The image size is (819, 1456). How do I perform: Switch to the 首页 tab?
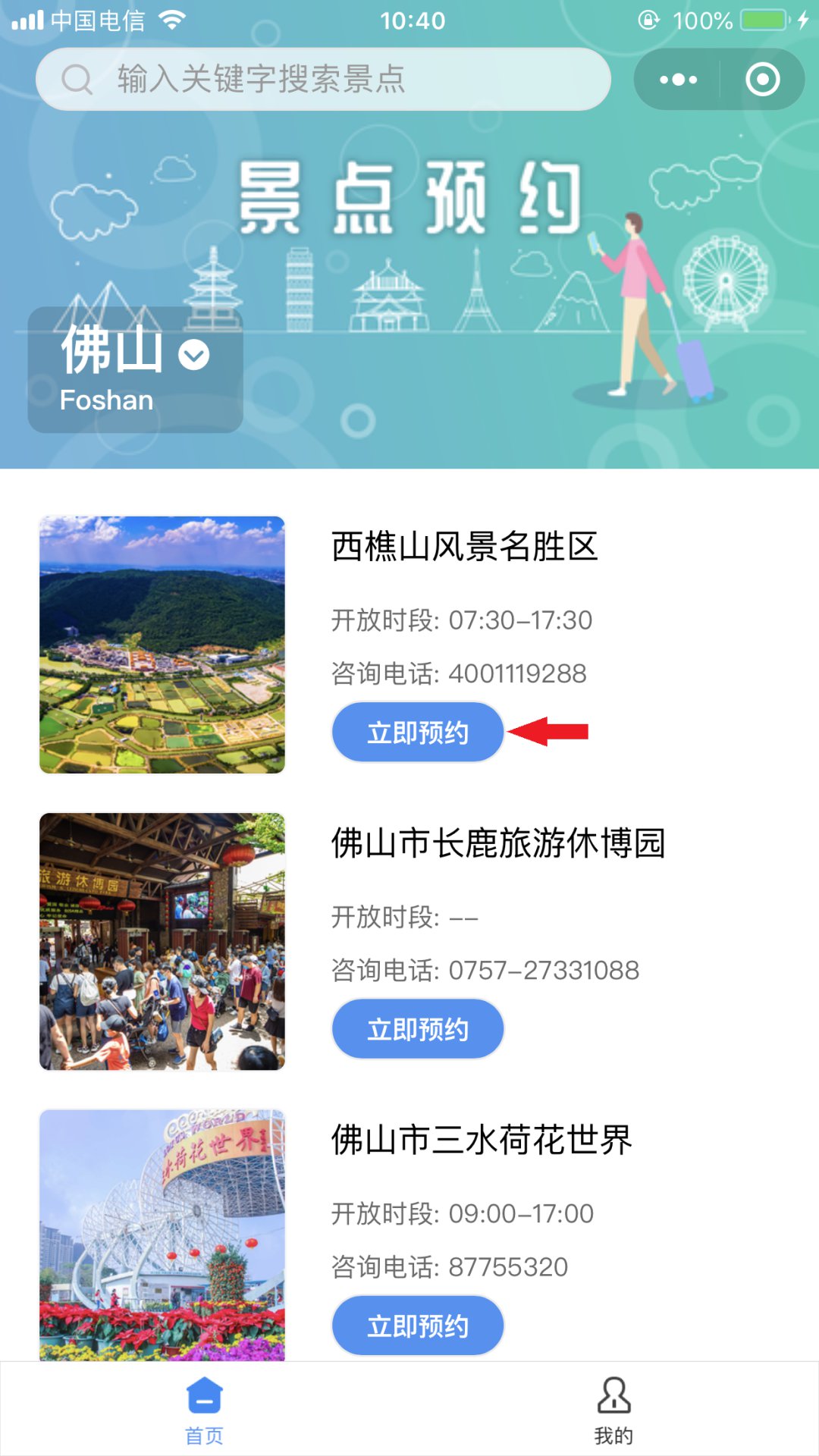click(x=204, y=1410)
